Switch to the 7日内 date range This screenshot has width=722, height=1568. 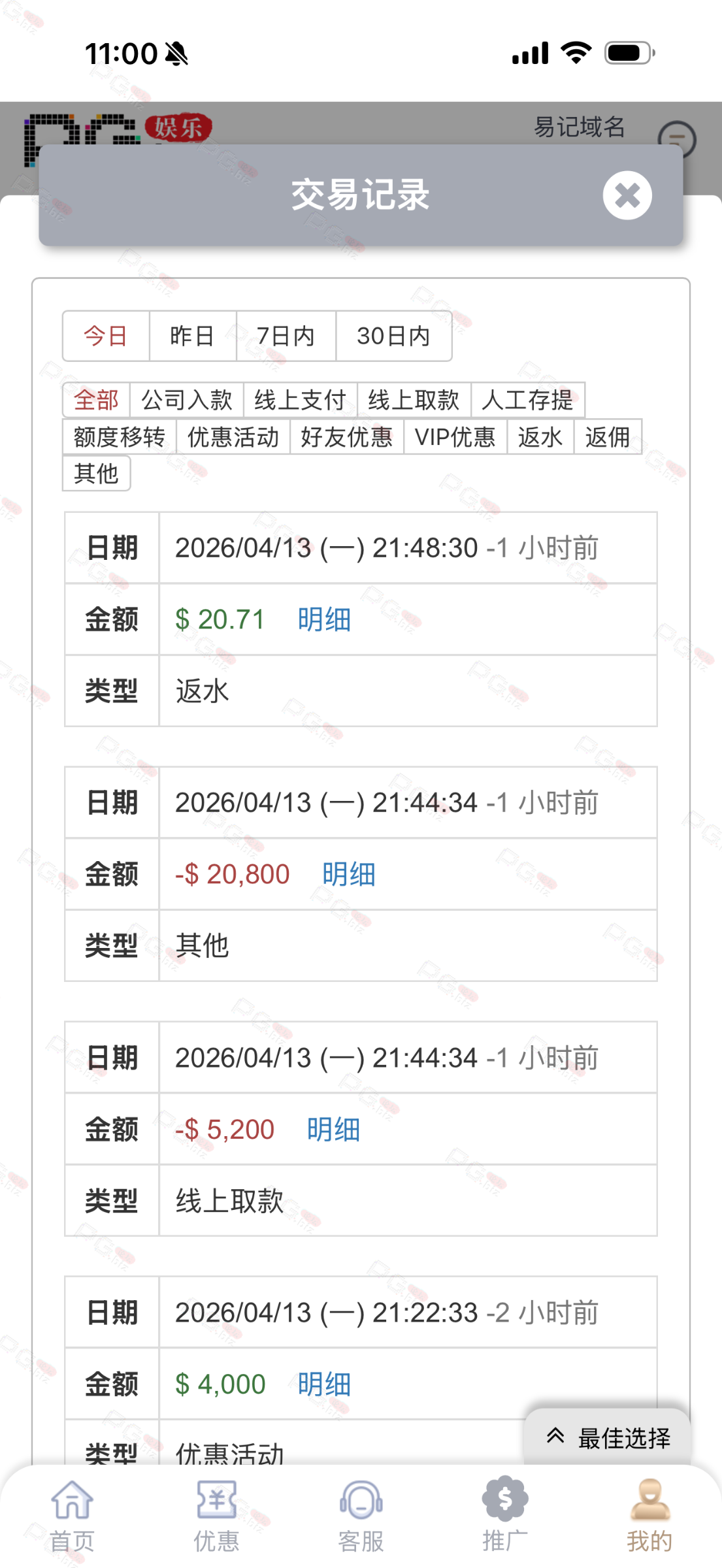click(286, 336)
